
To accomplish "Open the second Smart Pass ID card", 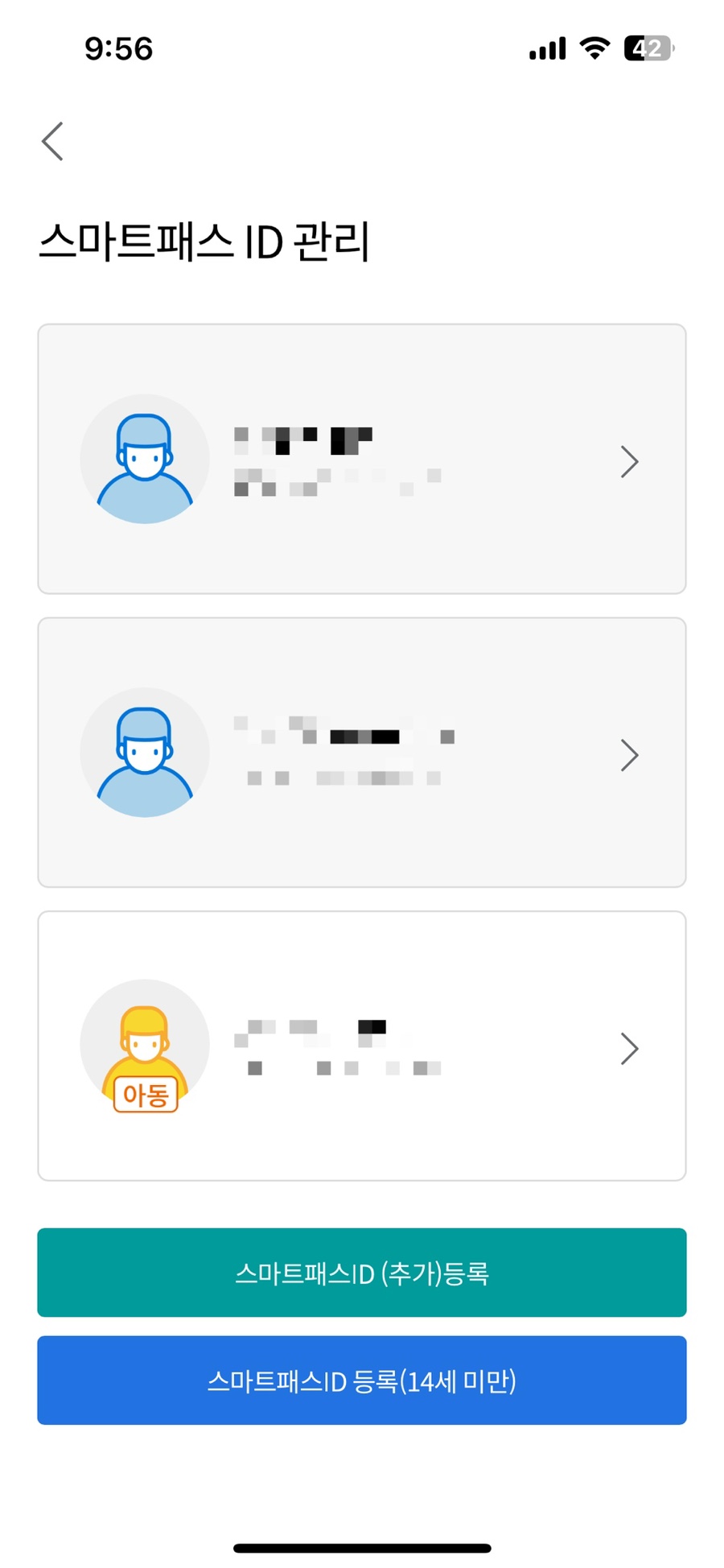I will point(362,753).
